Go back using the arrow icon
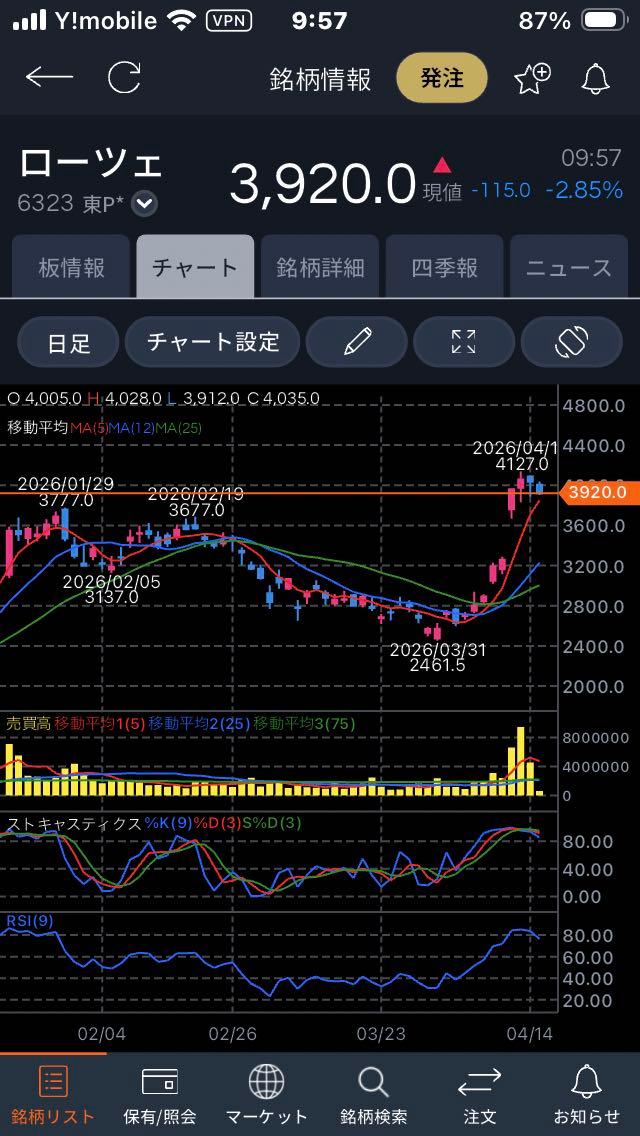 [49, 78]
